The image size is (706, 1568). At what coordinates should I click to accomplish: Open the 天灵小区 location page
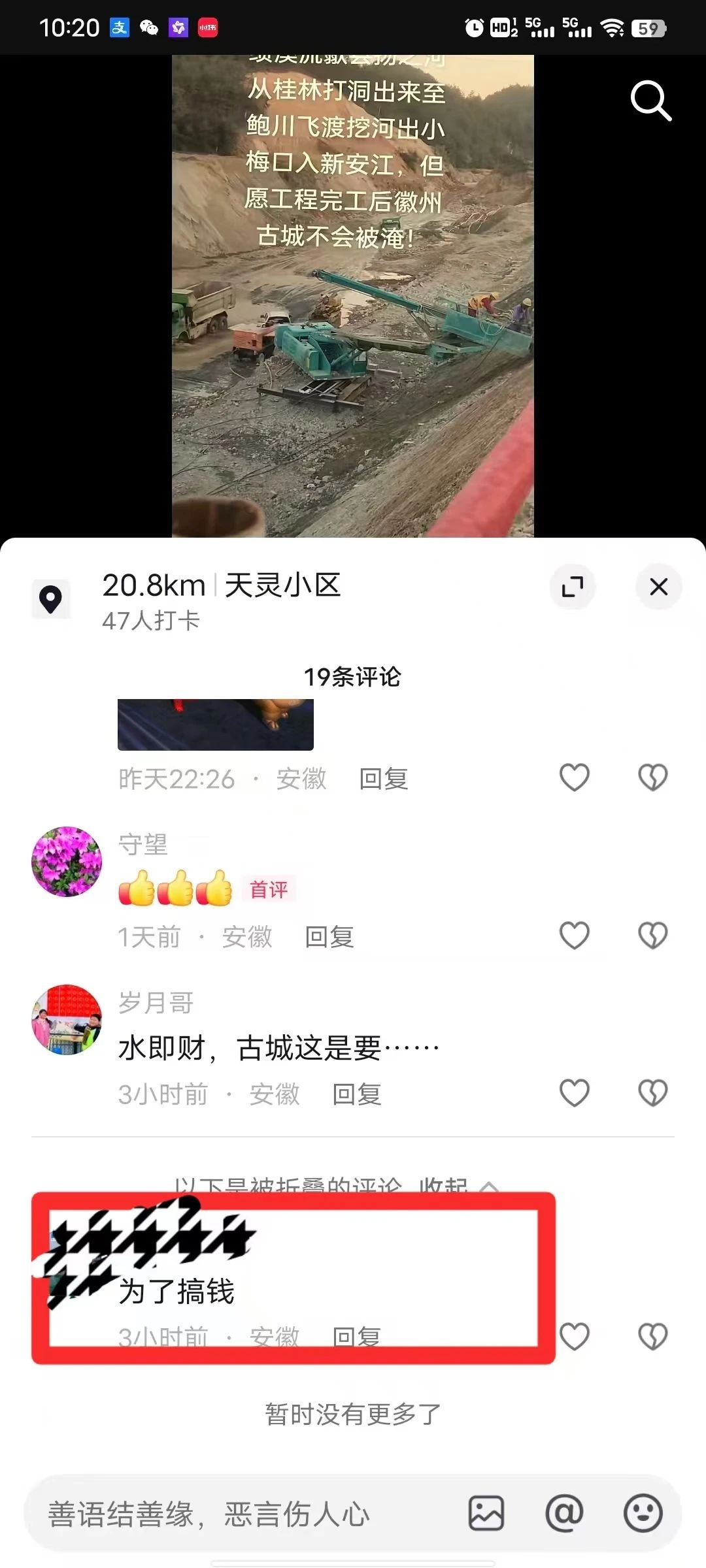tap(282, 585)
